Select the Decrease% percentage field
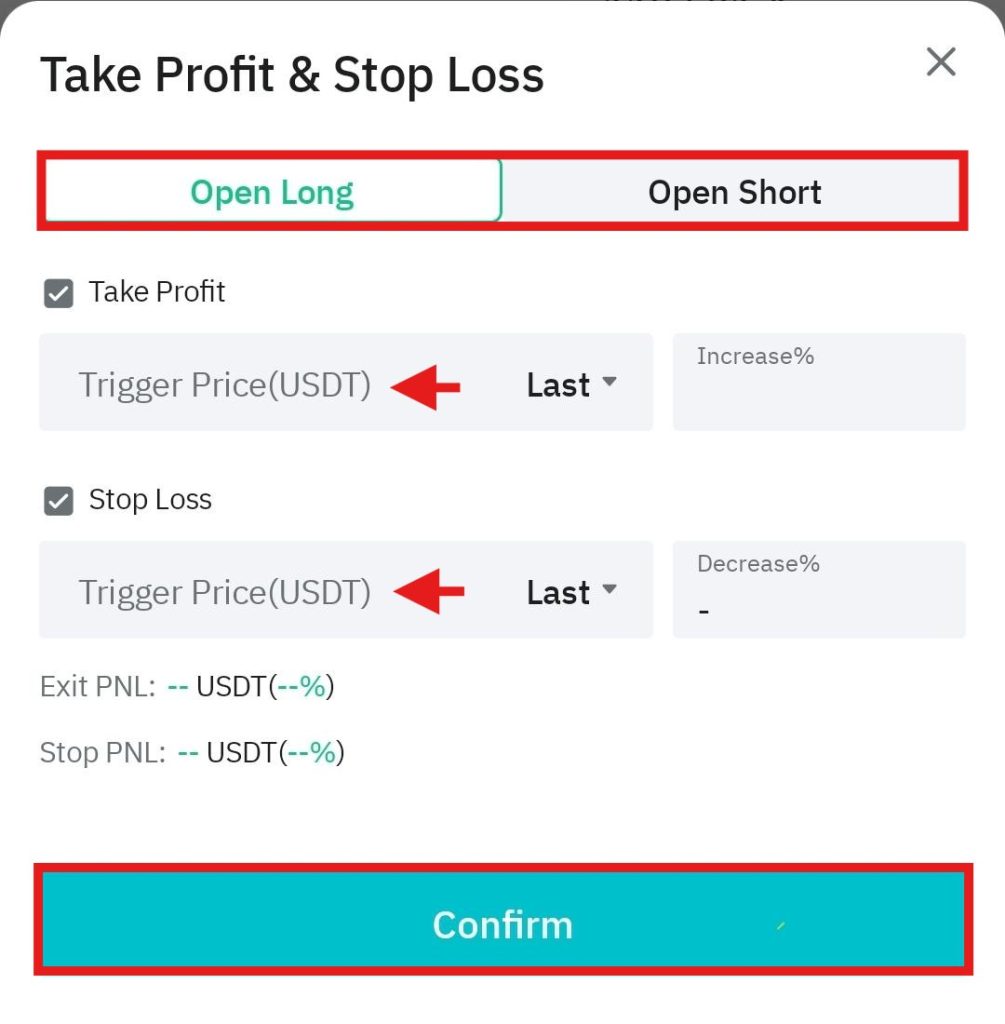The image size is (1005, 1024). (x=818, y=588)
